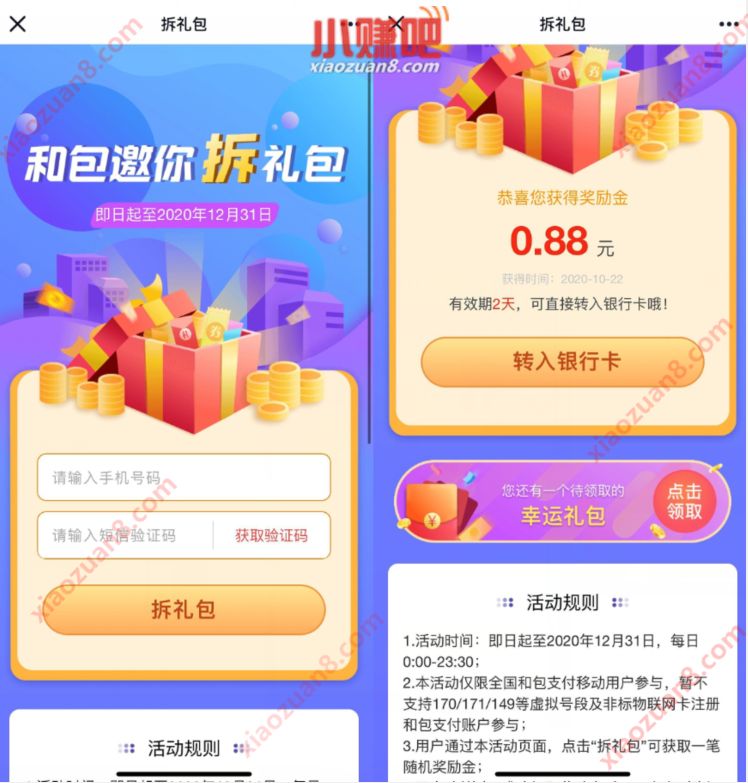Select the 活动规则 heading on the left screen
The height and width of the screenshot is (783, 748).
pyautogui.click(x=183, y=748)
